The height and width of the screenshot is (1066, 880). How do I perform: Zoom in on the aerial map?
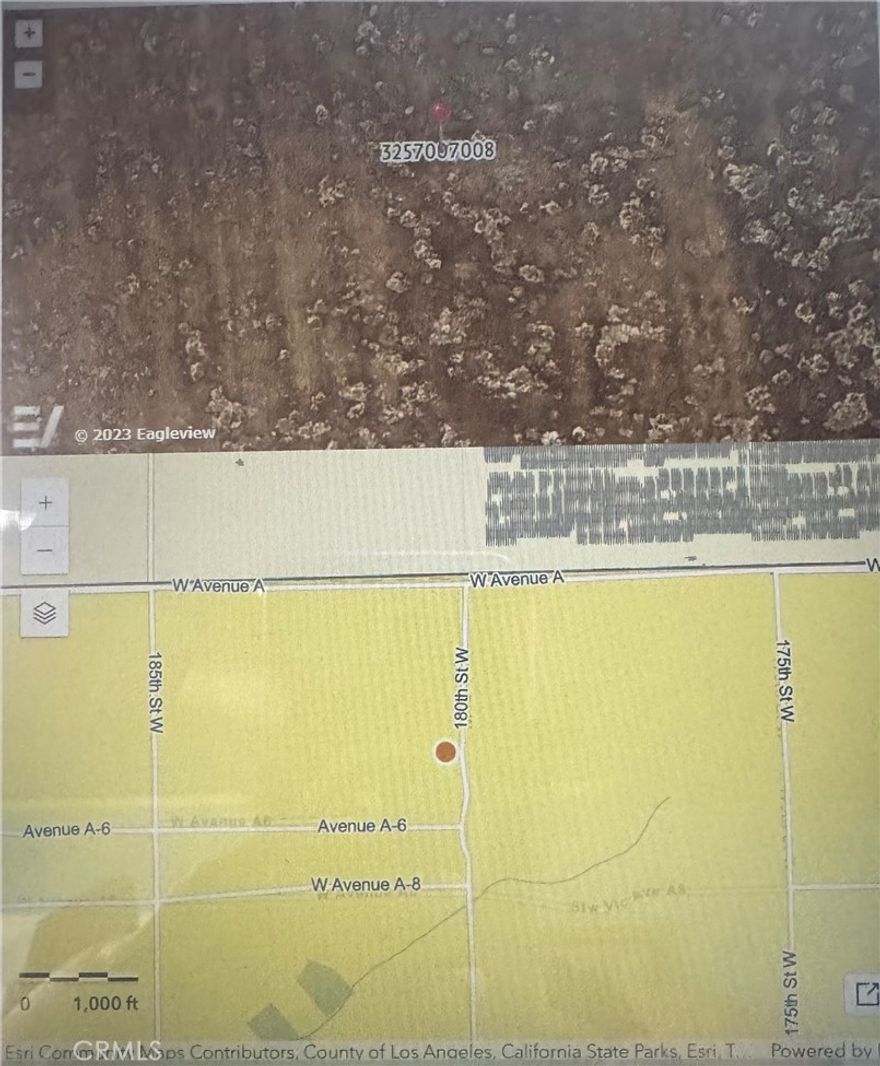point(28,33)
